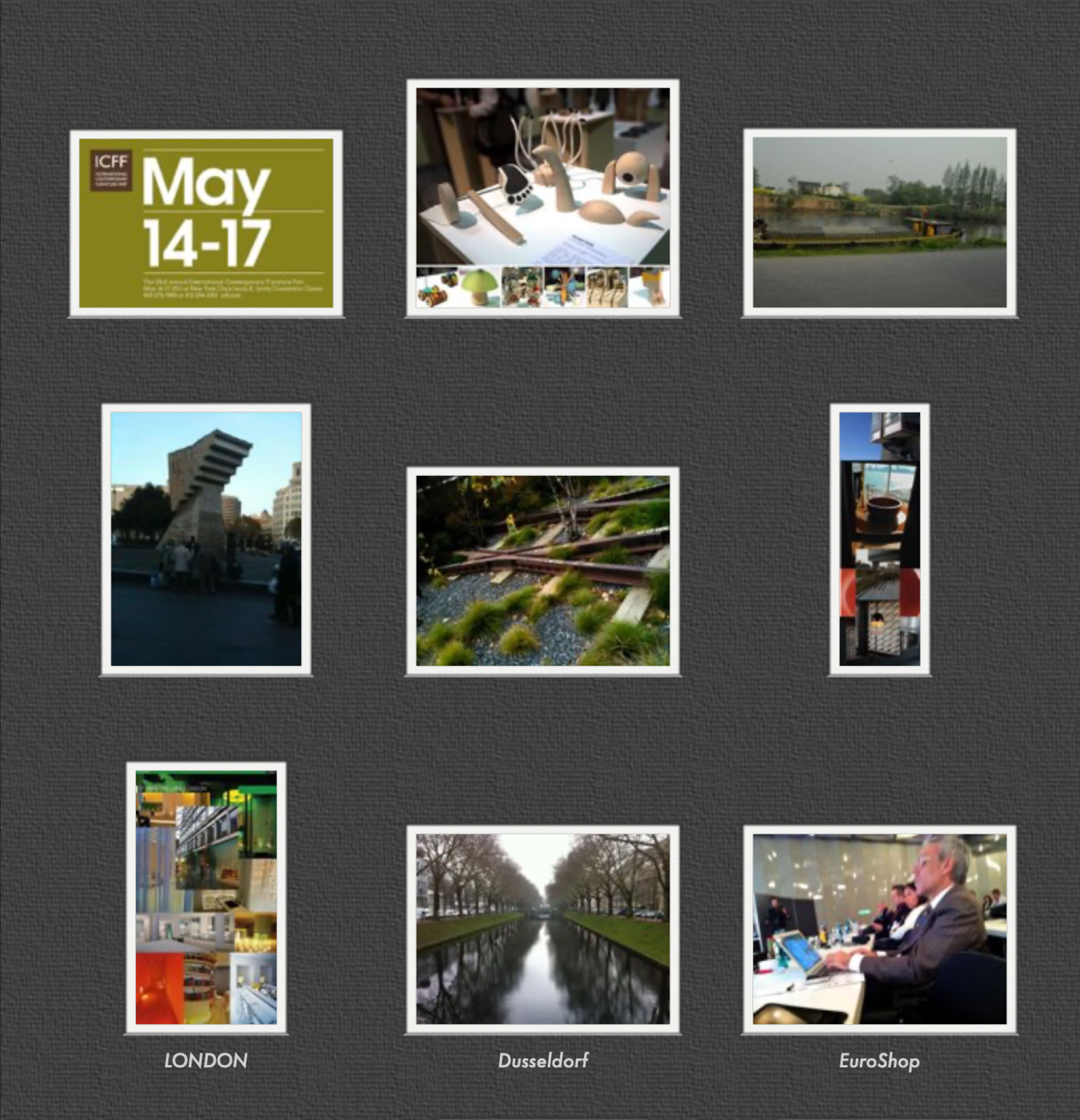
Task: View the river barge photo
Action: (x=880, y=222)
